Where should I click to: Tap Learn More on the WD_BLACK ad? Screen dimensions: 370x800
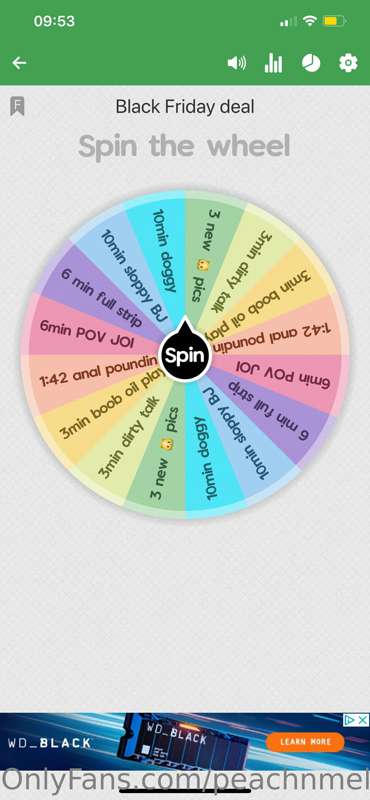(305, 741)
